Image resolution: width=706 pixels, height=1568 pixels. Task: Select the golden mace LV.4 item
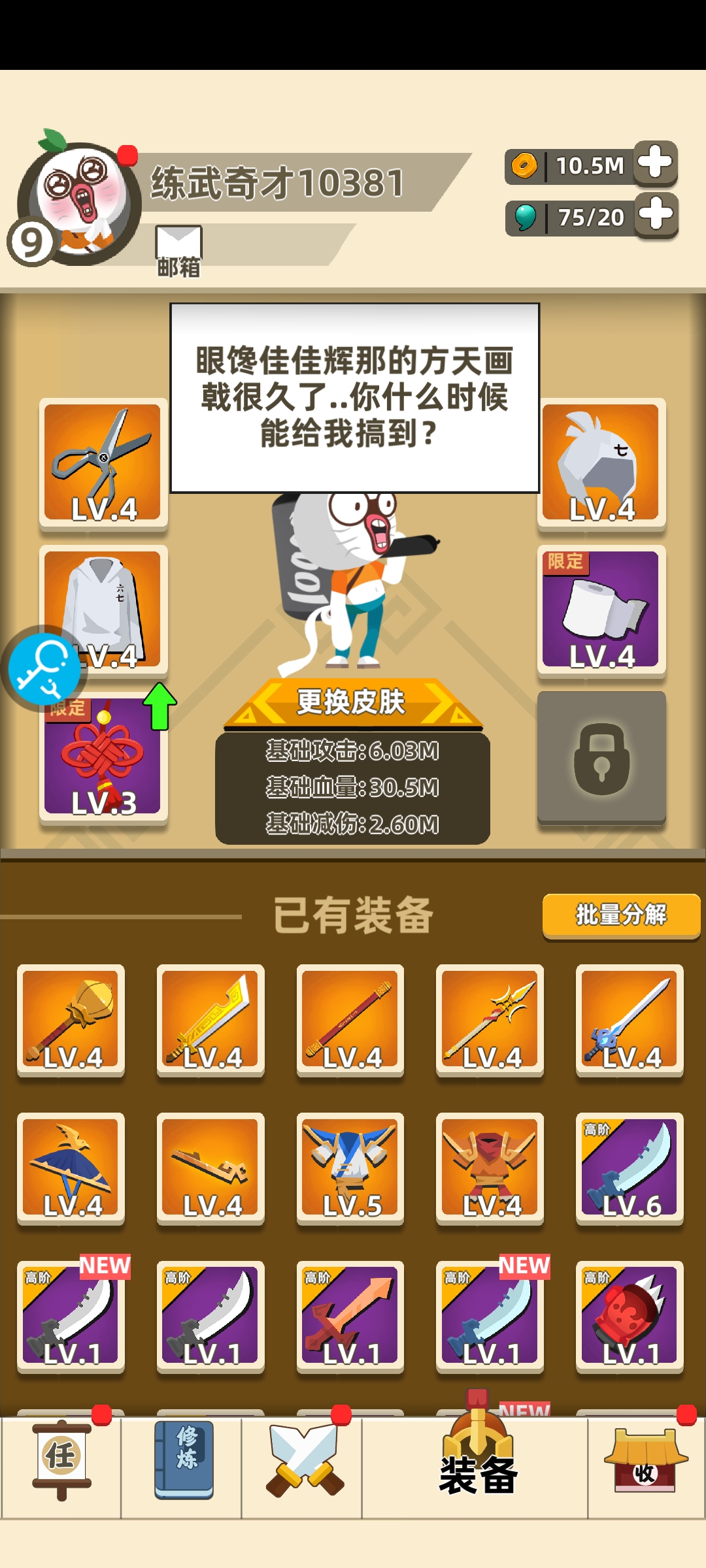pos(71,1019)
